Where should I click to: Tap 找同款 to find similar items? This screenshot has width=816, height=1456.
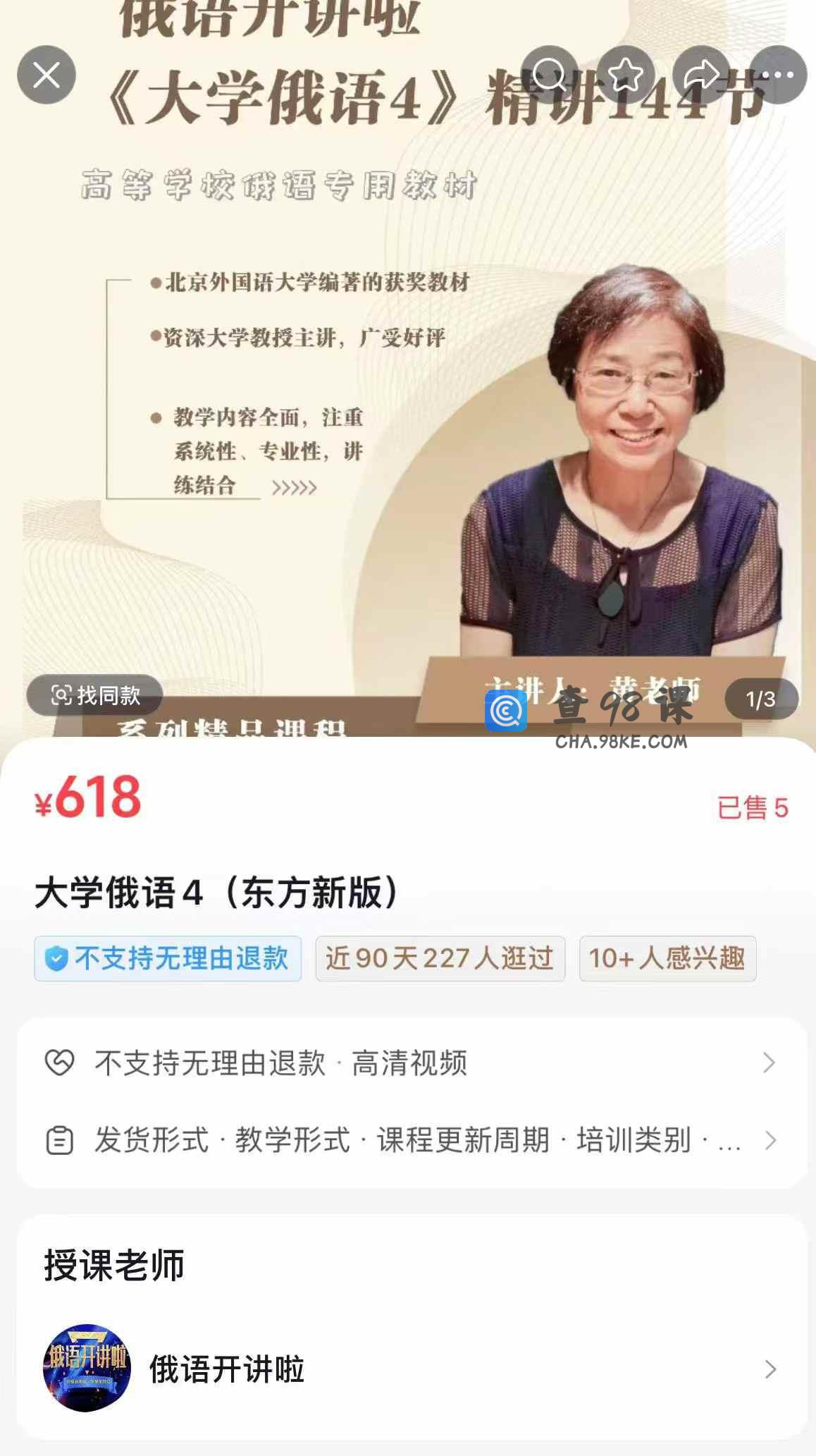point(95,696)
